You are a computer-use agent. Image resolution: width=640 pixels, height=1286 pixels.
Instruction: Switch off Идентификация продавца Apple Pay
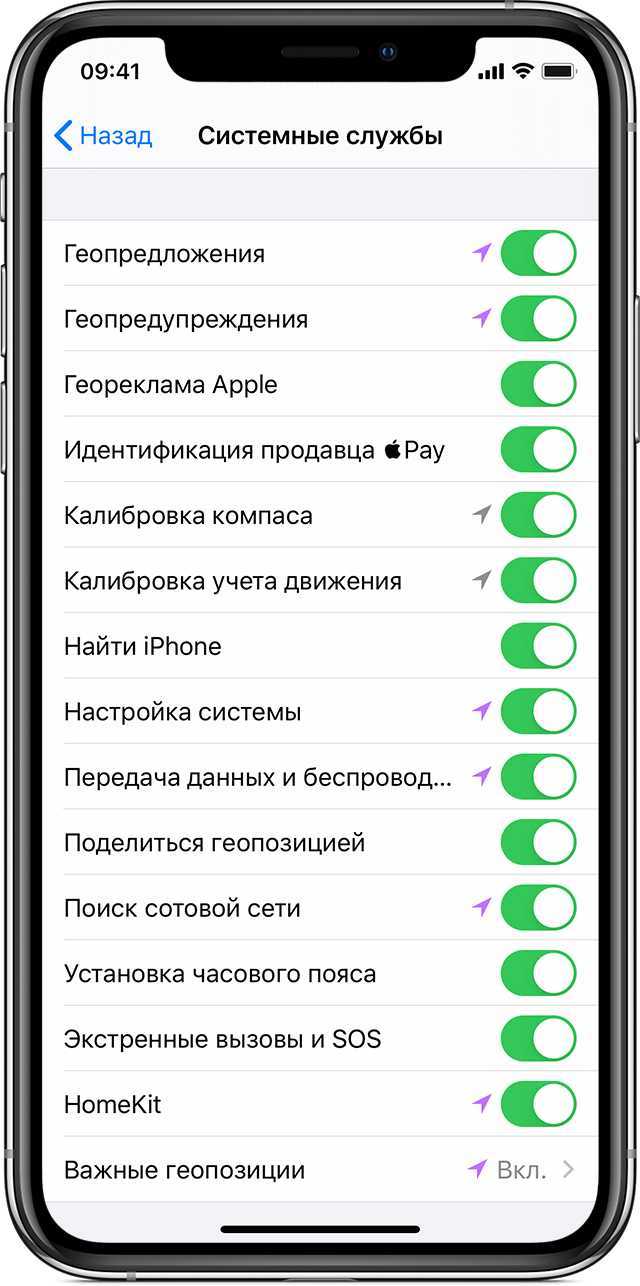point(539,450)
